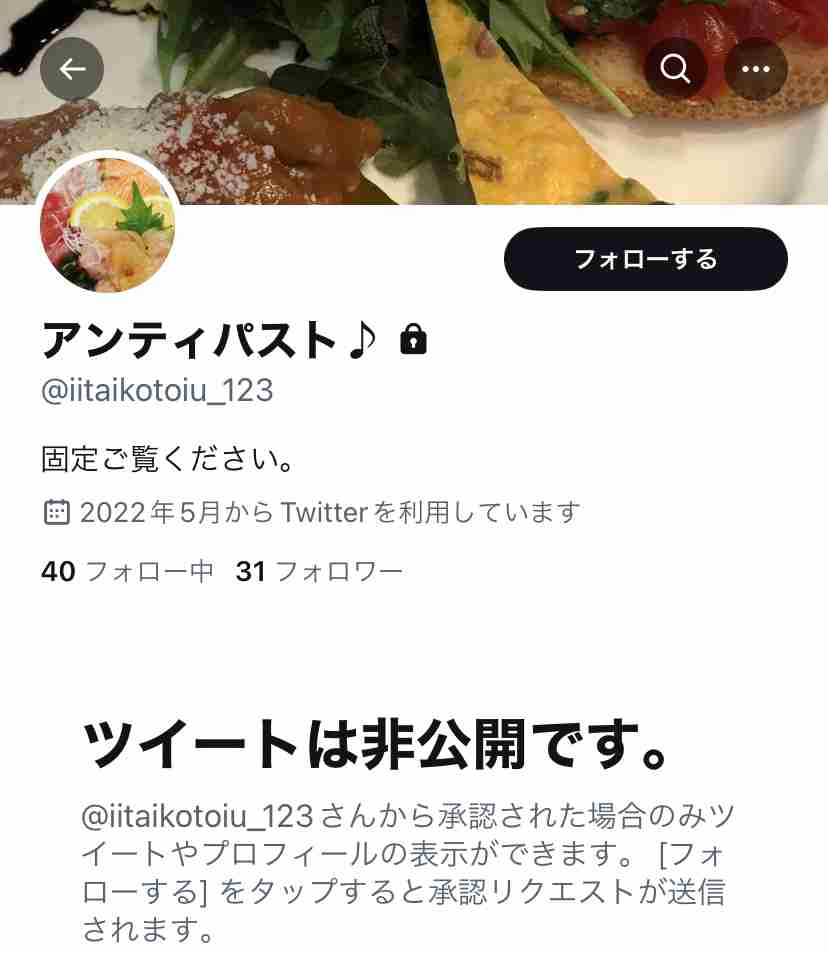Open search on this profile

pyautogui.click(x=676, y=69)
